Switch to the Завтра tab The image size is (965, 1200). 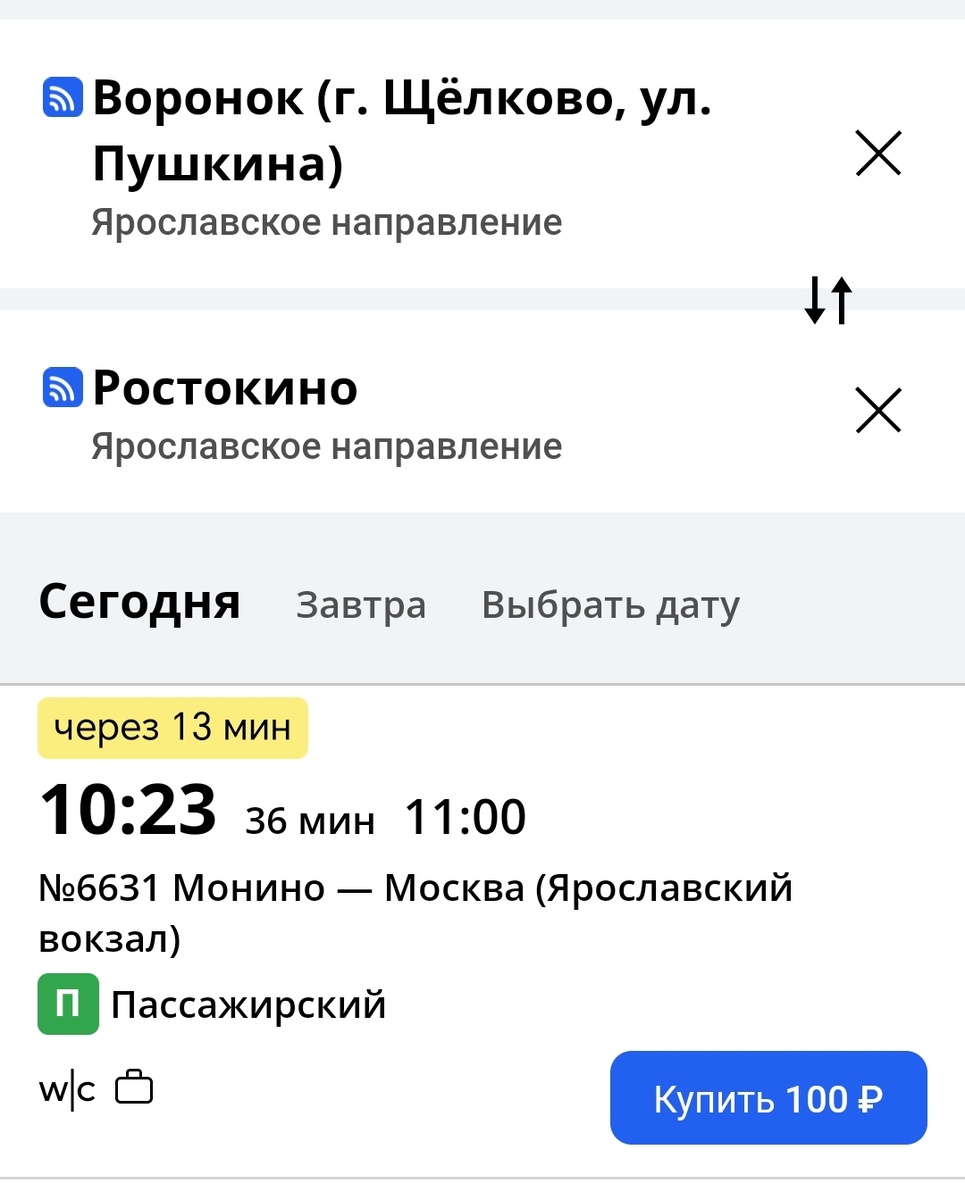point(360,604)
